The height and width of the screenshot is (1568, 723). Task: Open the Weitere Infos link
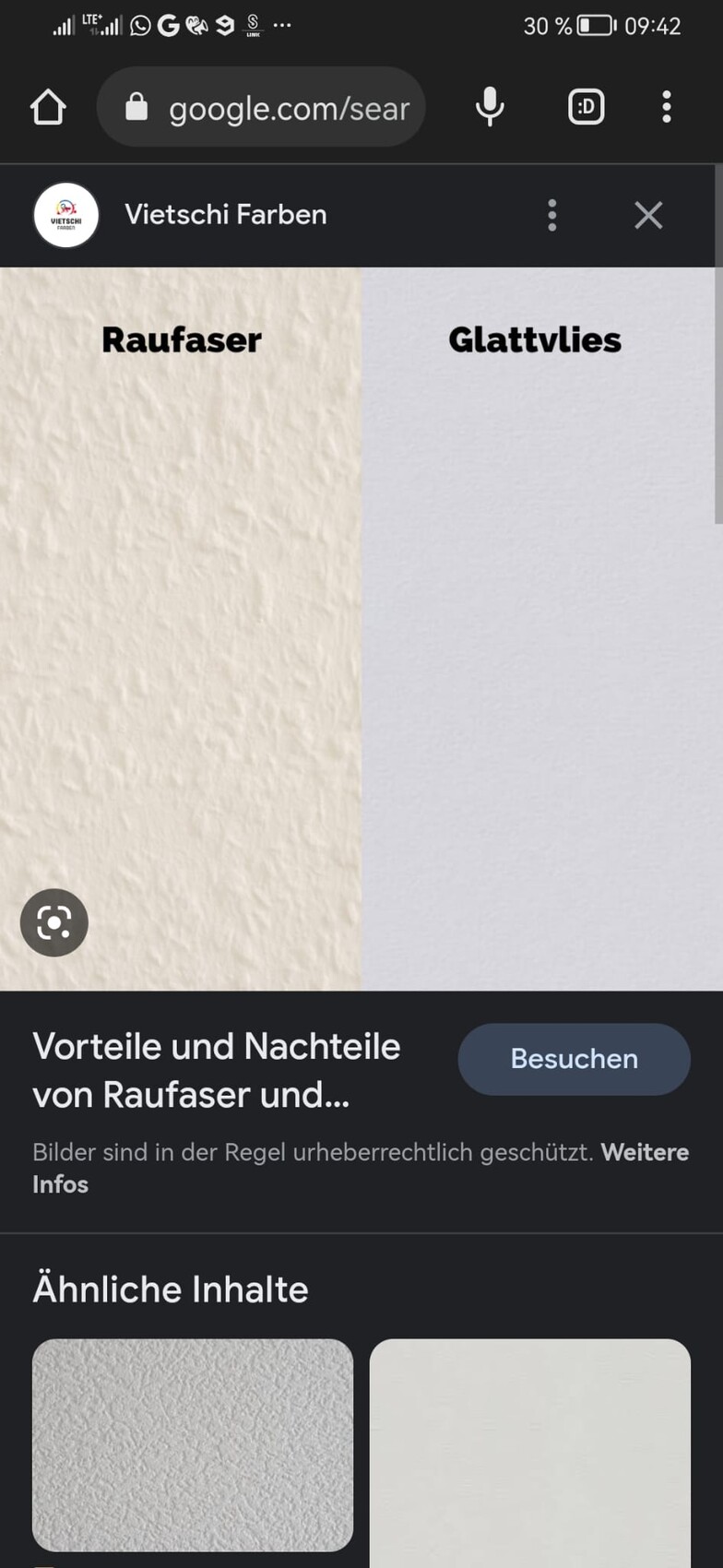coord(645,1153)
